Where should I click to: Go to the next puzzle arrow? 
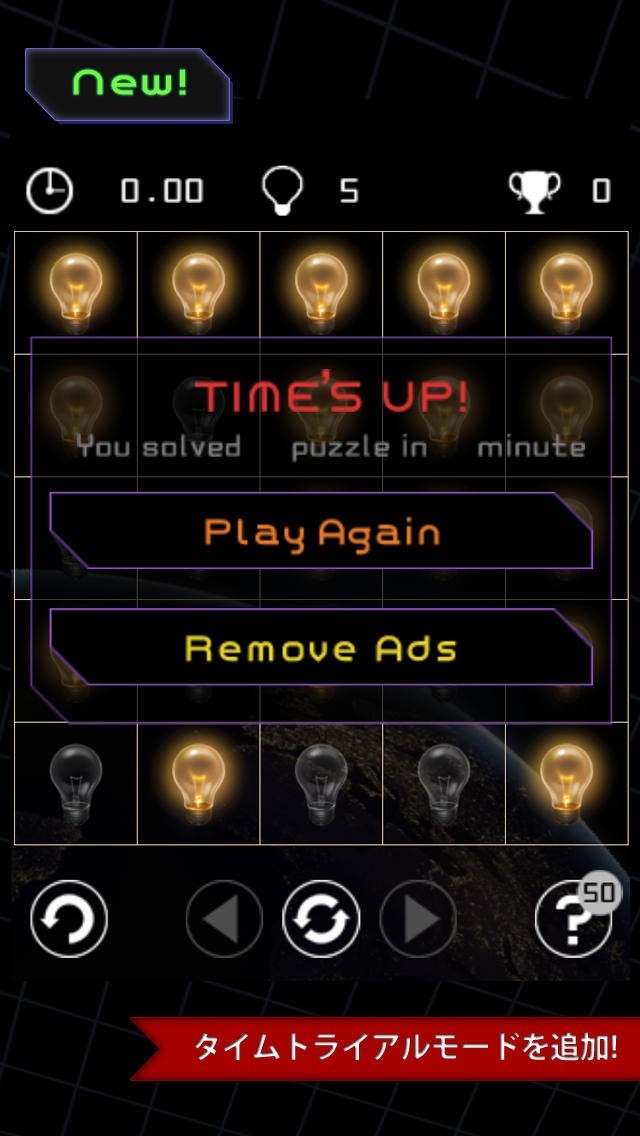(x=418, y=918)
